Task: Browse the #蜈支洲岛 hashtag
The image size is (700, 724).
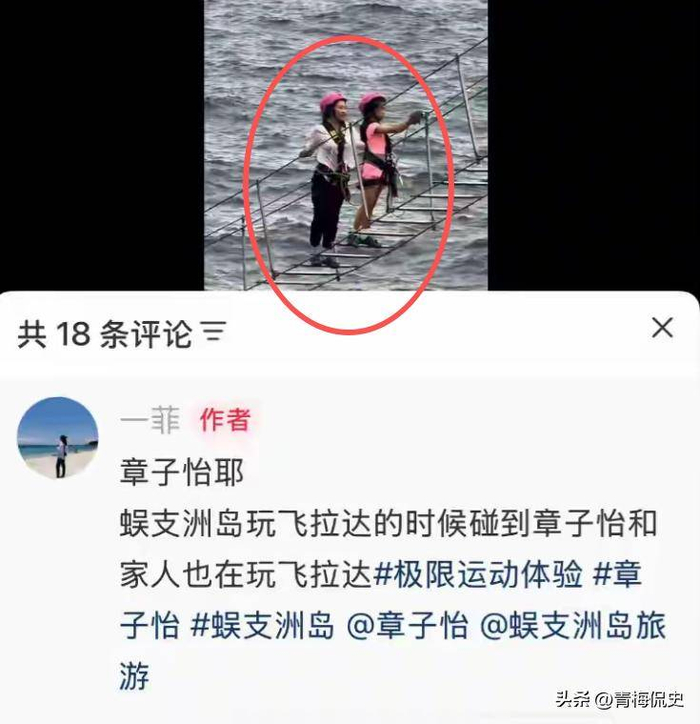Action: (x=261, y=627)
